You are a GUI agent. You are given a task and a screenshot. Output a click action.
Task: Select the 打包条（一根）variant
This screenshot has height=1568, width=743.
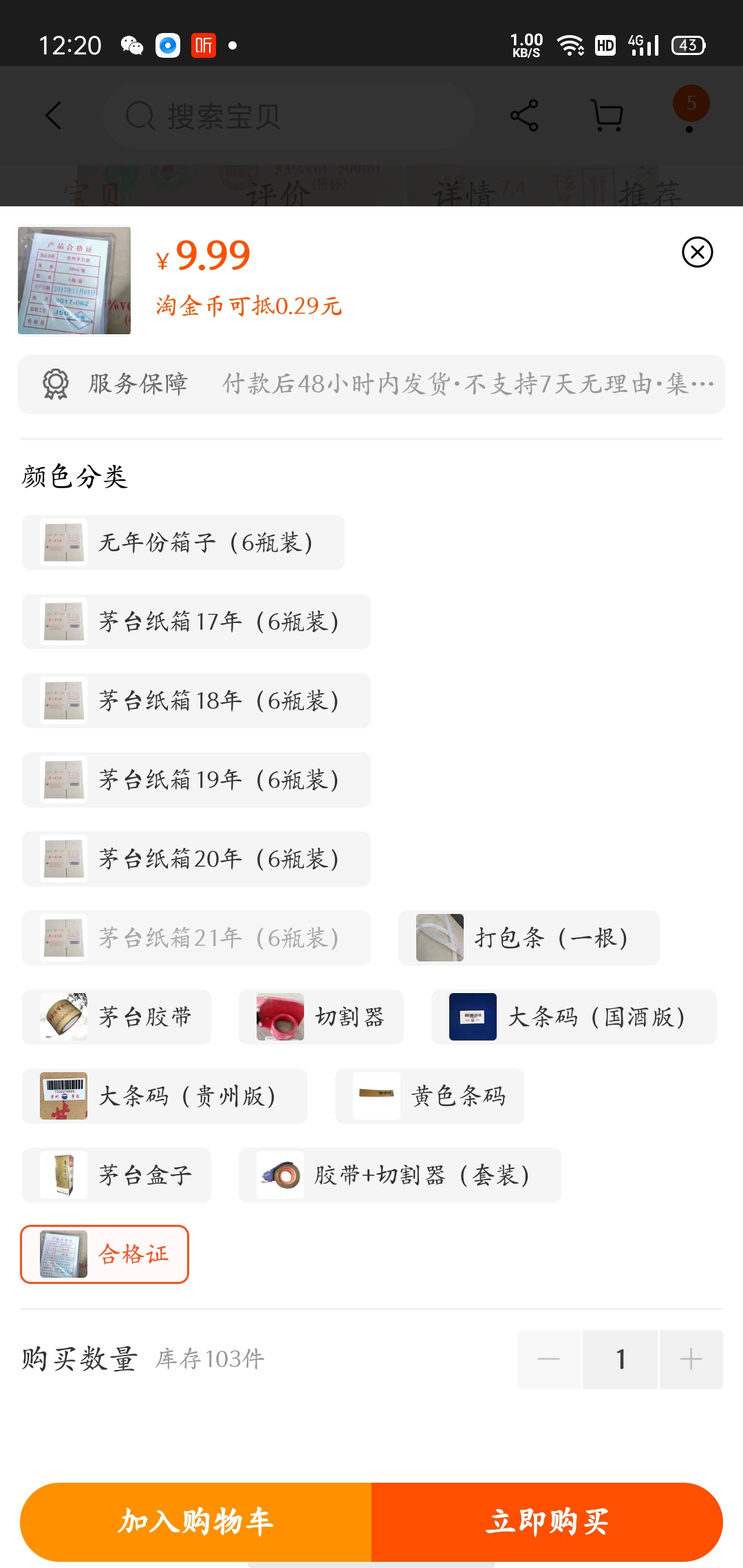pyautogui.click(x=528, y=937)
